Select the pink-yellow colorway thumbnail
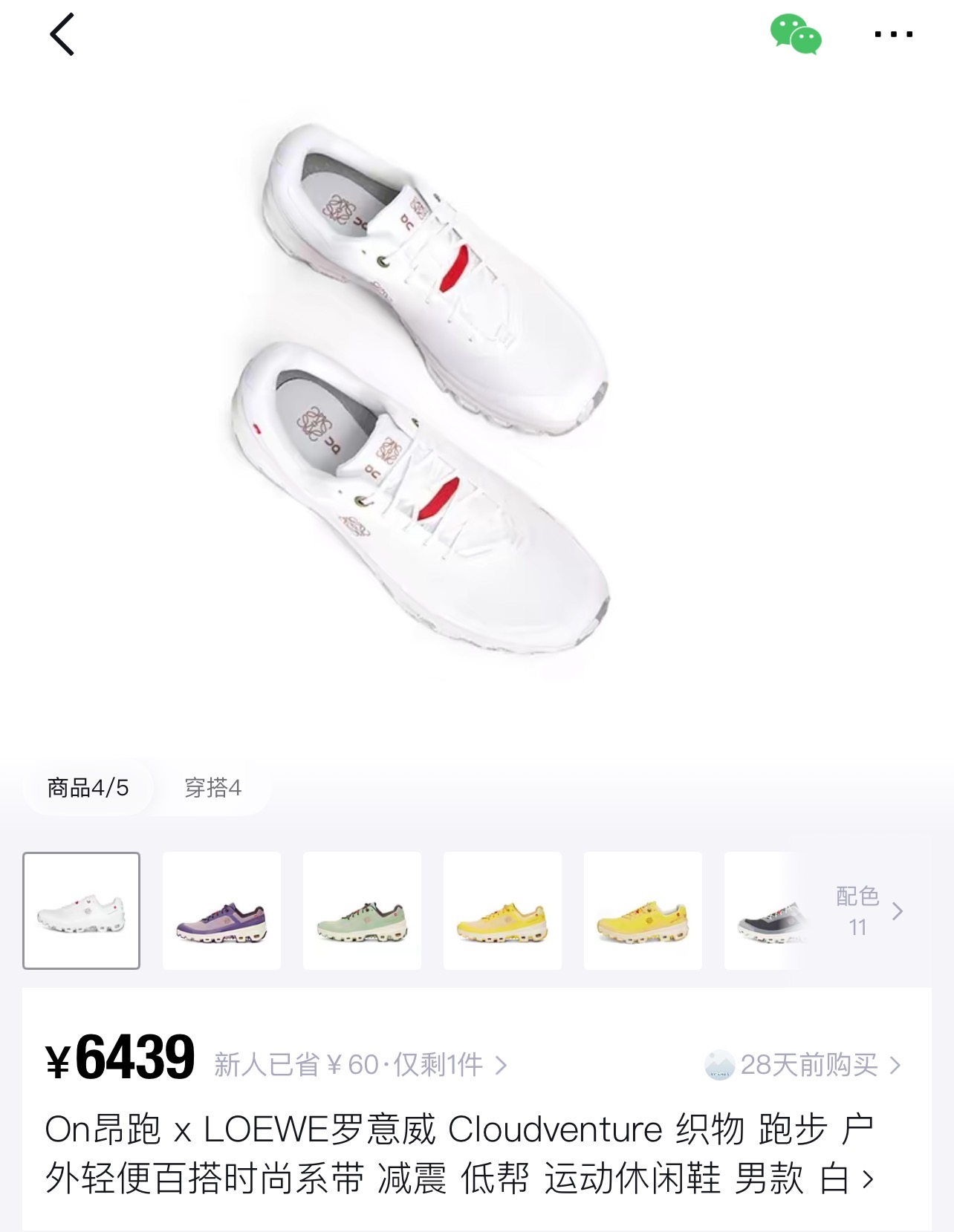Viewport: 954px width, 1232px height. (x=502, y=910)
